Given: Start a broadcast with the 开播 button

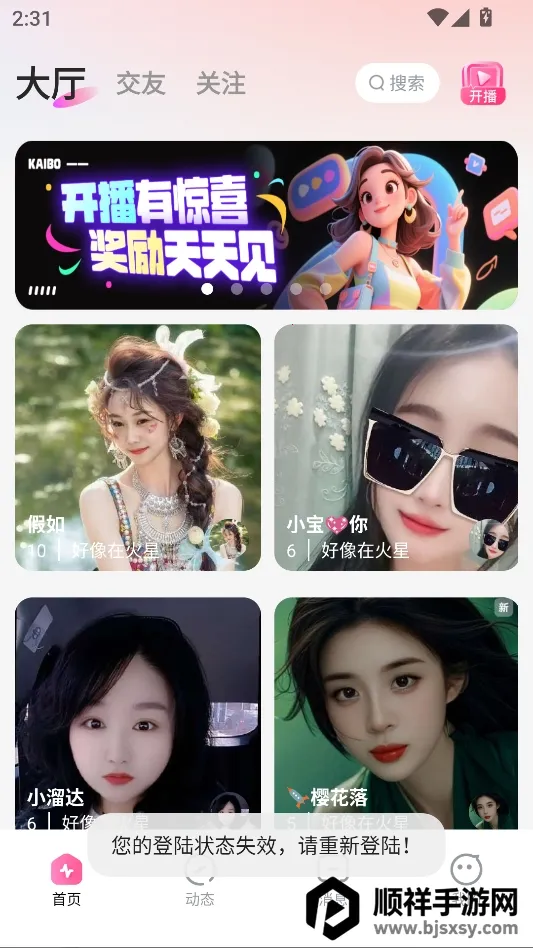Looking at the screenshot, I should coord(483,83).
